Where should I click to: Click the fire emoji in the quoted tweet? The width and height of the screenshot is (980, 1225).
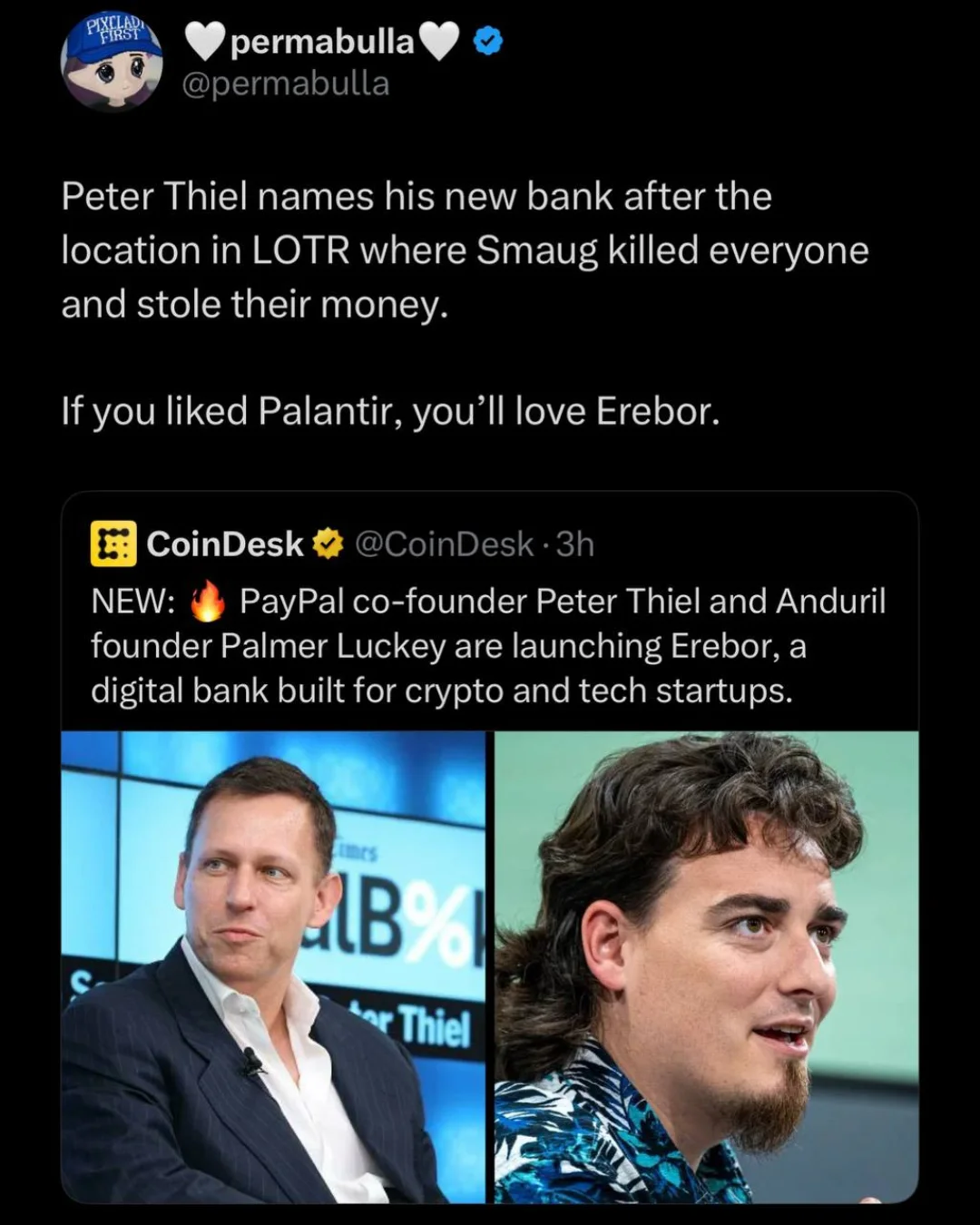coord(211,601)
